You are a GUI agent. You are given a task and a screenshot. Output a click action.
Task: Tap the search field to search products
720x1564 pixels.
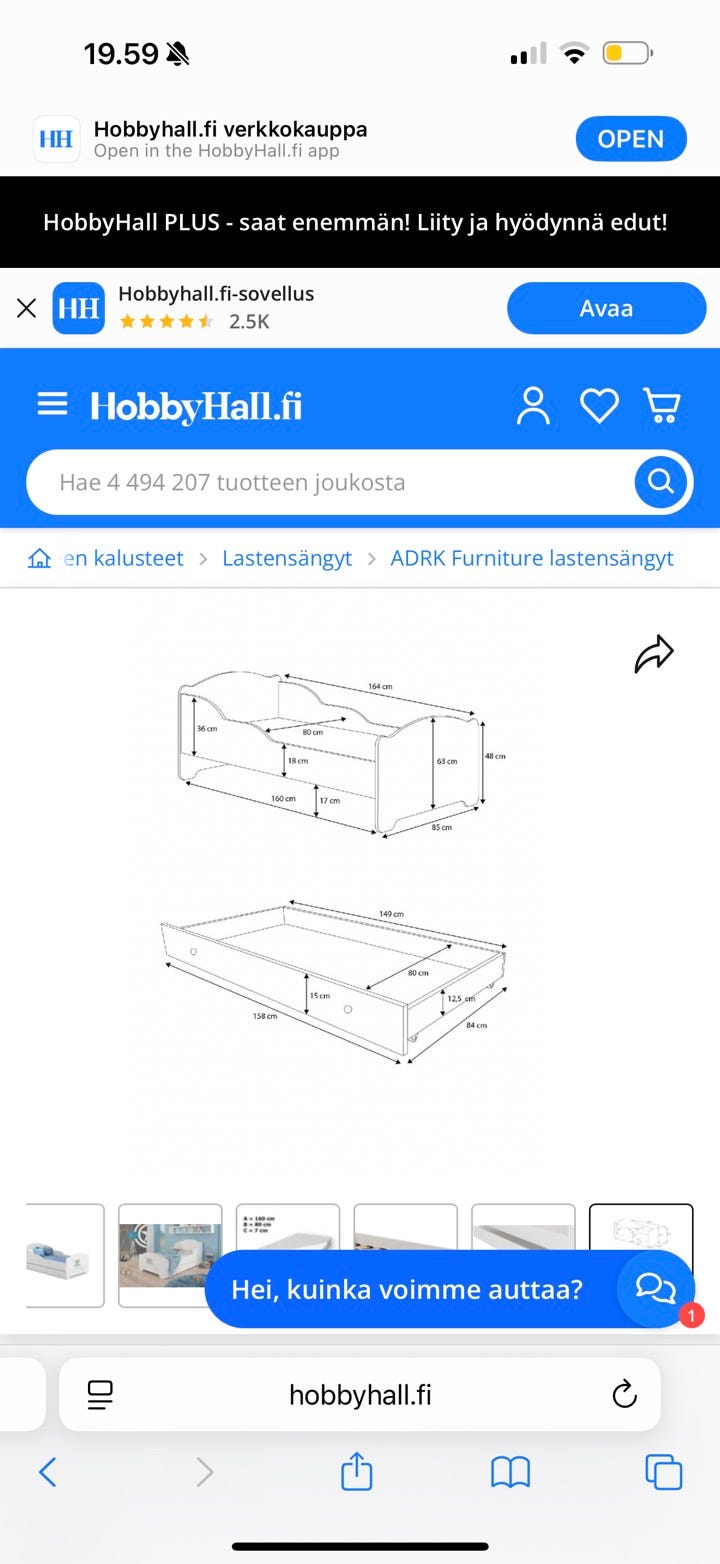pos(300,481)
